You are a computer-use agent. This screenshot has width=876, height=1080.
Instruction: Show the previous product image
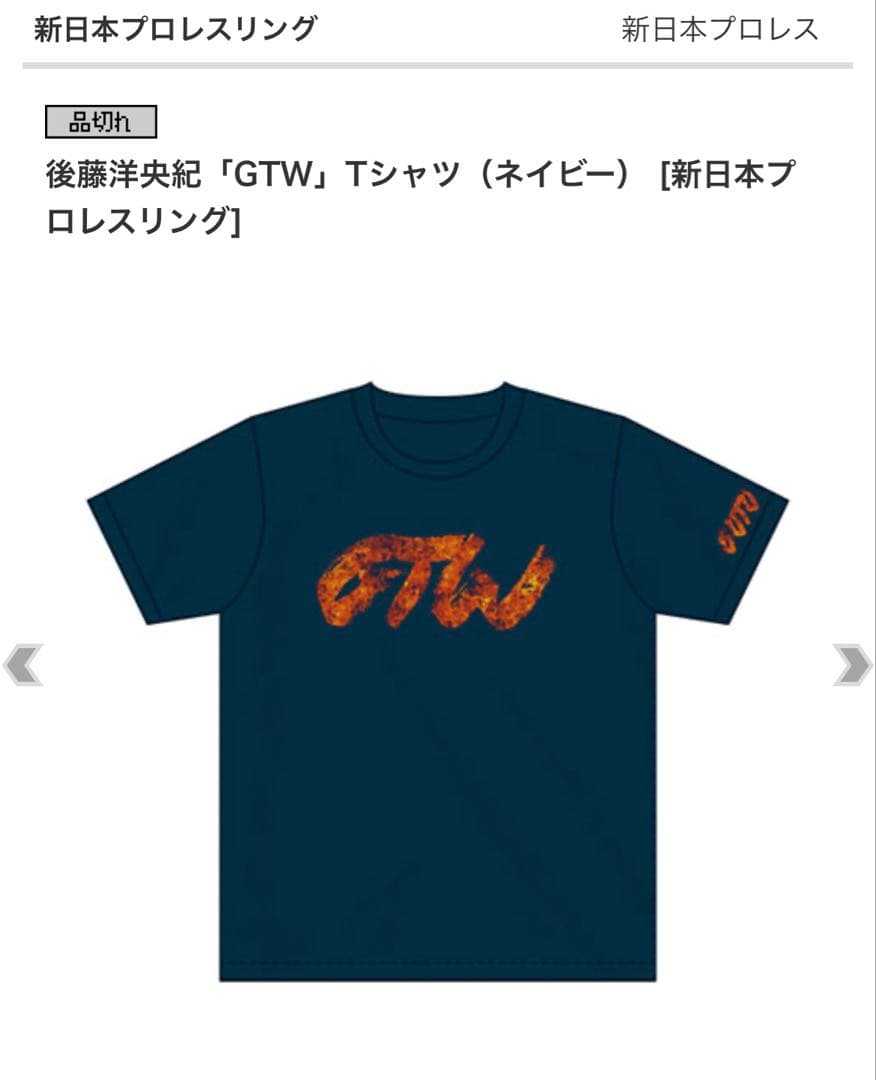23,665
